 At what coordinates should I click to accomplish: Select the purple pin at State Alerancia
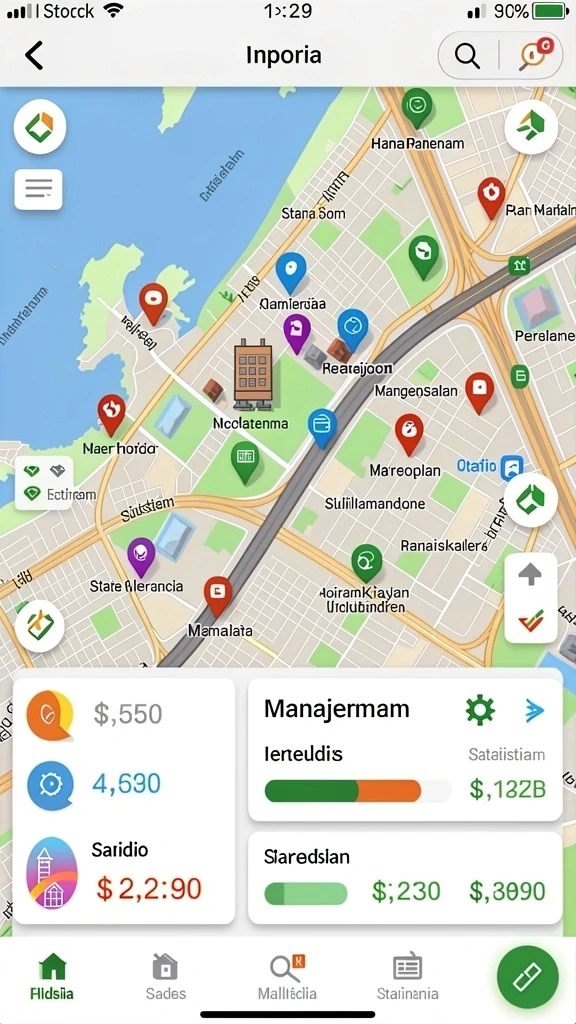pos(141,557)
